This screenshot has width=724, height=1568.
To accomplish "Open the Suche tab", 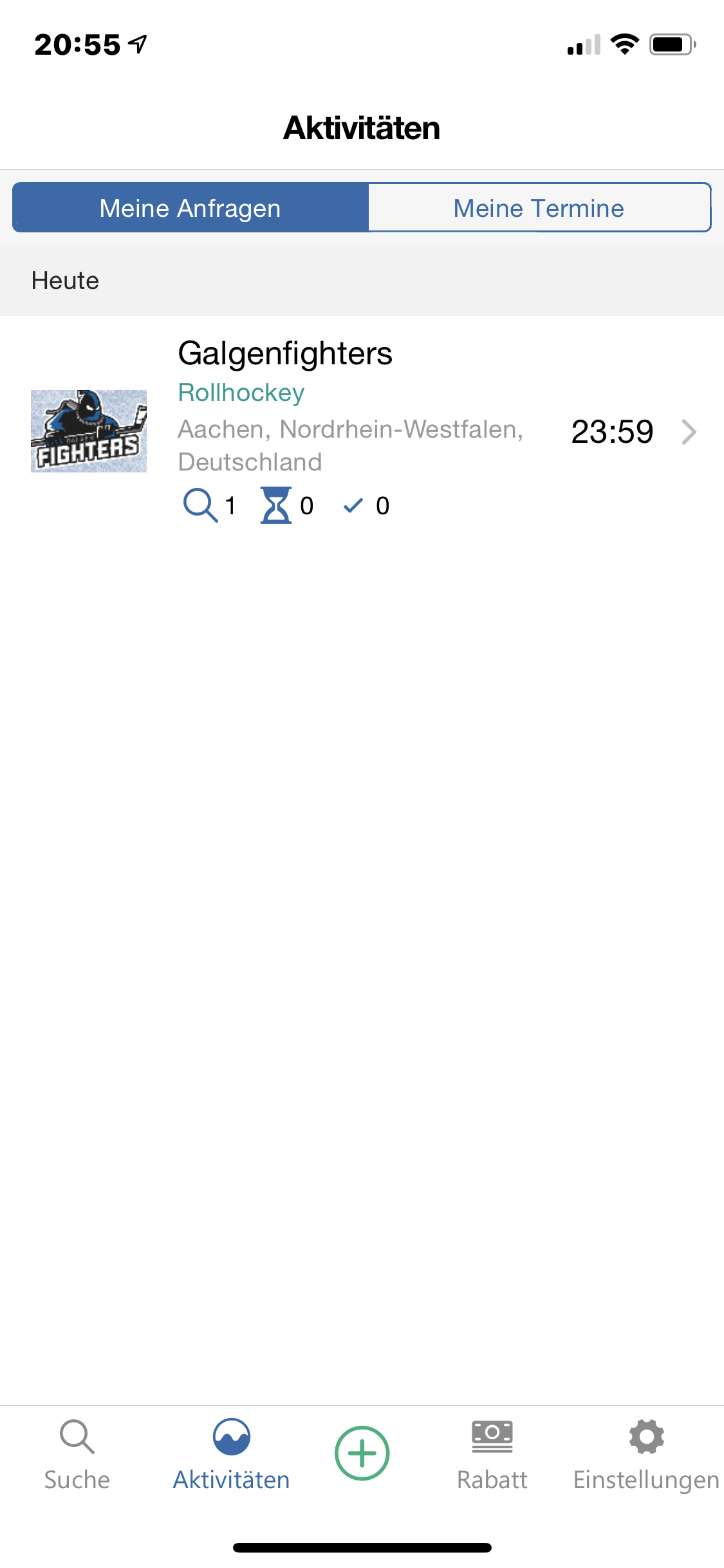I will [x=77, y=1455].
